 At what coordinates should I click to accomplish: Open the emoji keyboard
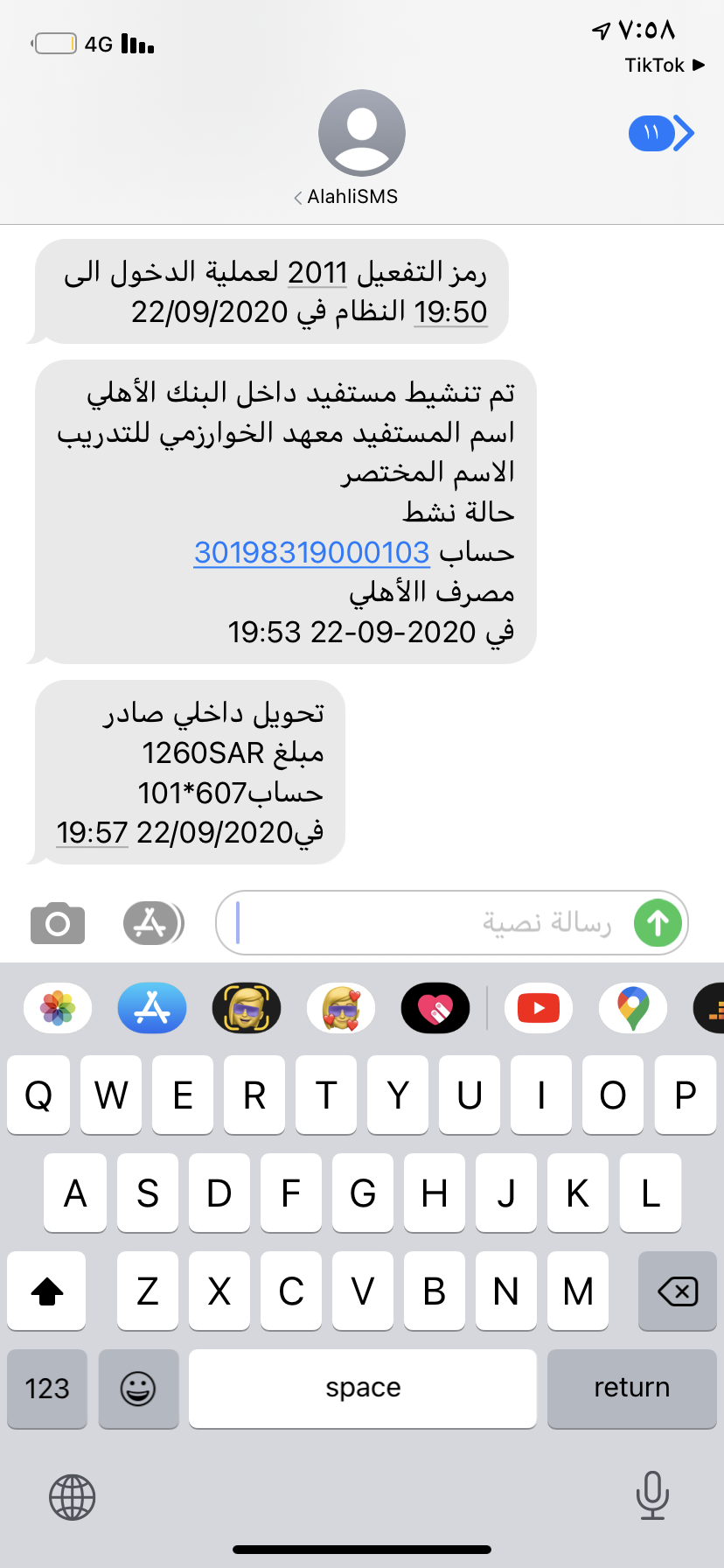138,1388
